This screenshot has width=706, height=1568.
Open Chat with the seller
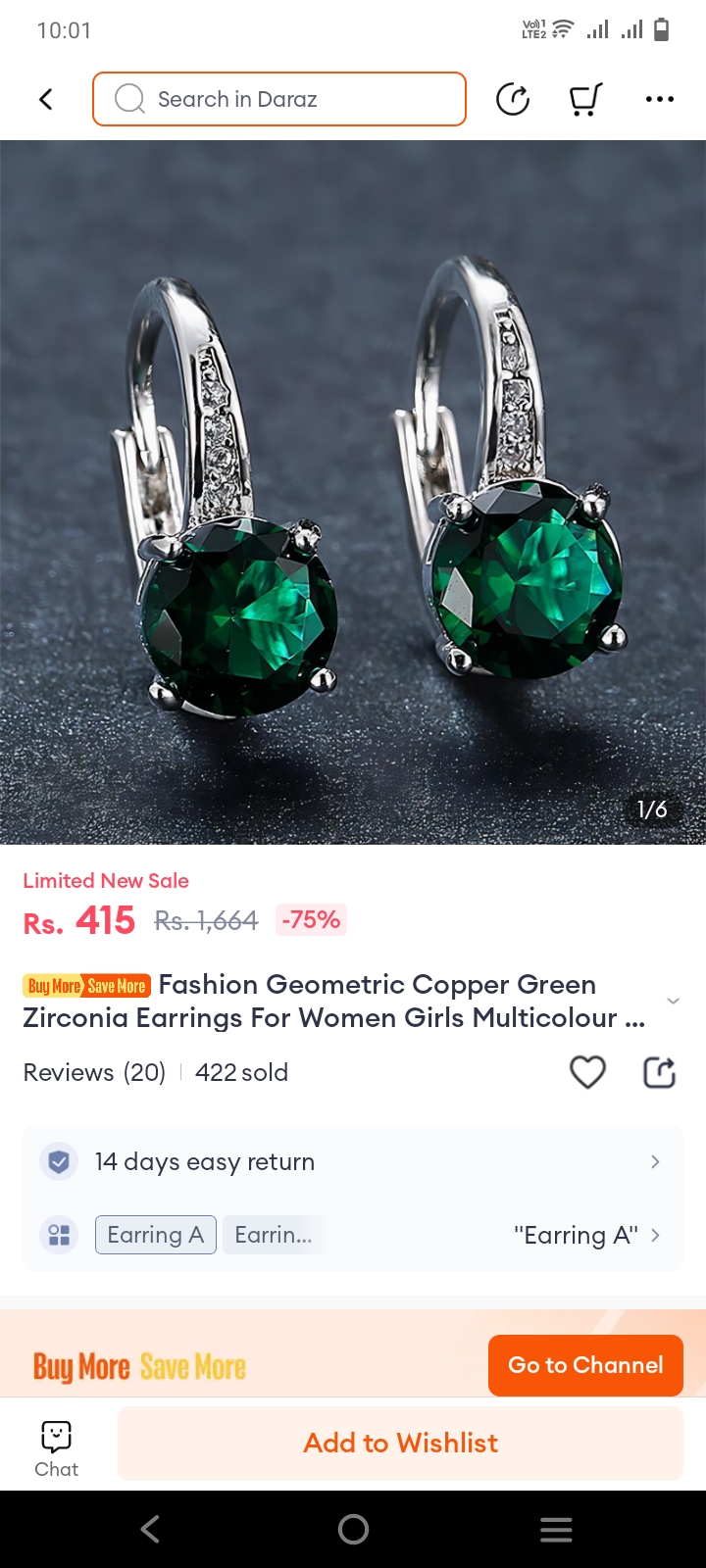tap(56, 1448)
